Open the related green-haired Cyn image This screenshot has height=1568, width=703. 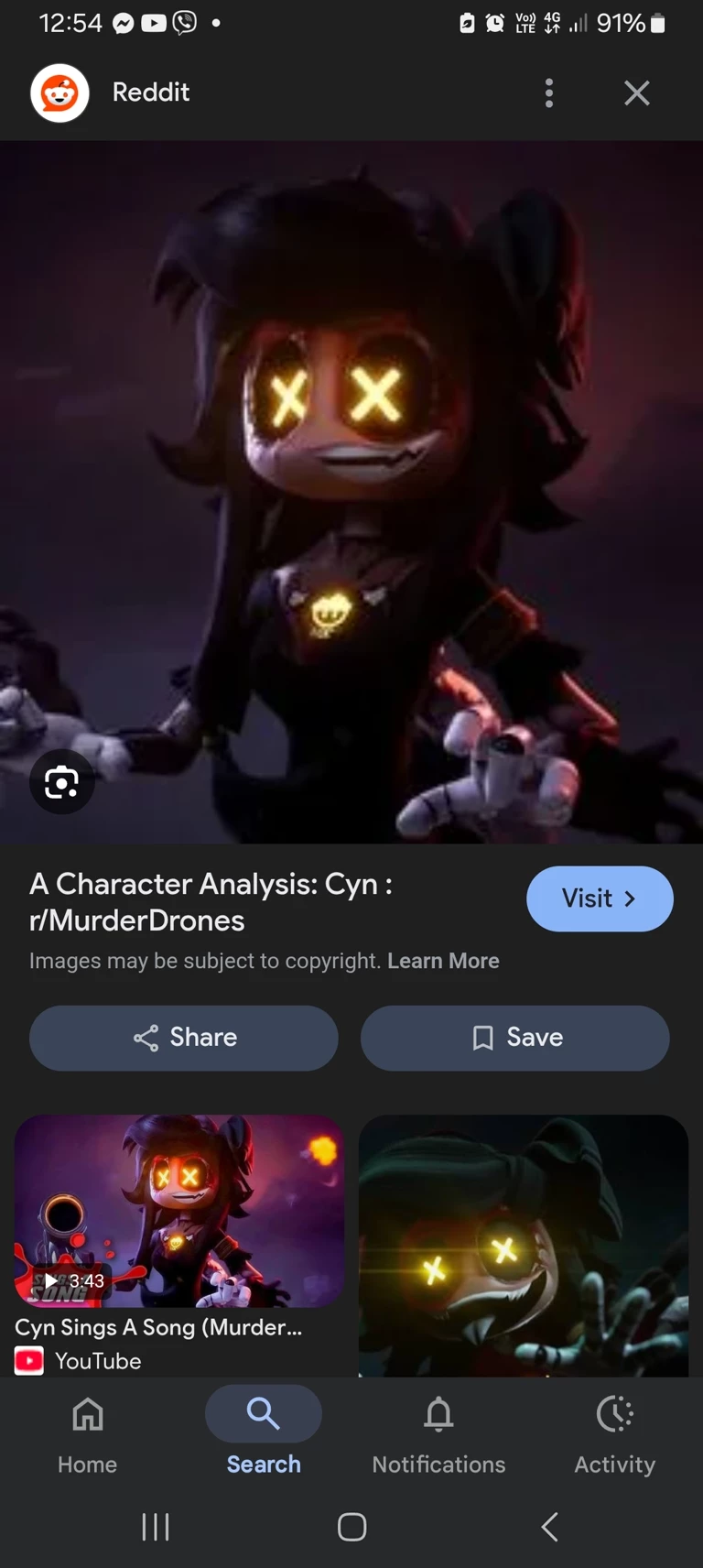coord(523,1246)
